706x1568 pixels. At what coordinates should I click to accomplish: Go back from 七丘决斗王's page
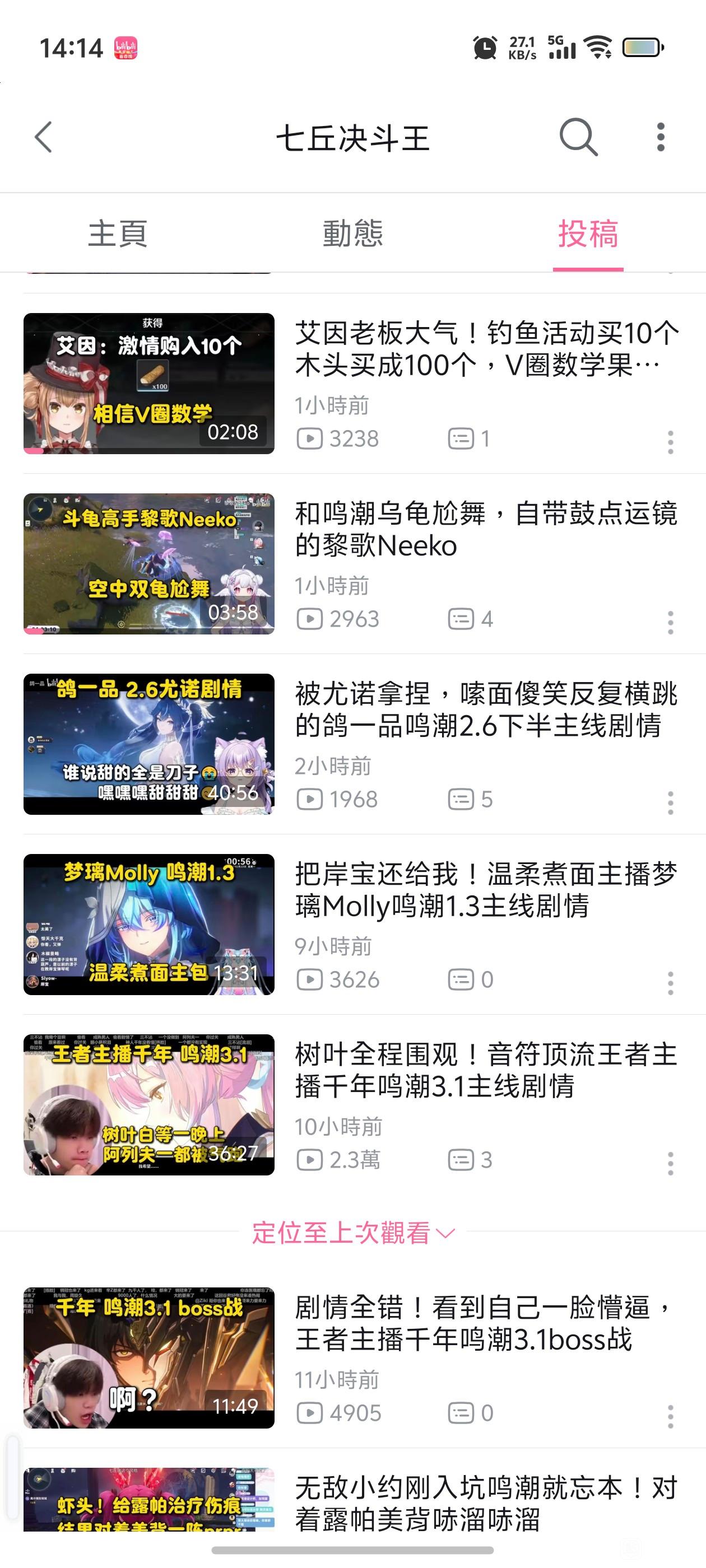click(44, 137)
